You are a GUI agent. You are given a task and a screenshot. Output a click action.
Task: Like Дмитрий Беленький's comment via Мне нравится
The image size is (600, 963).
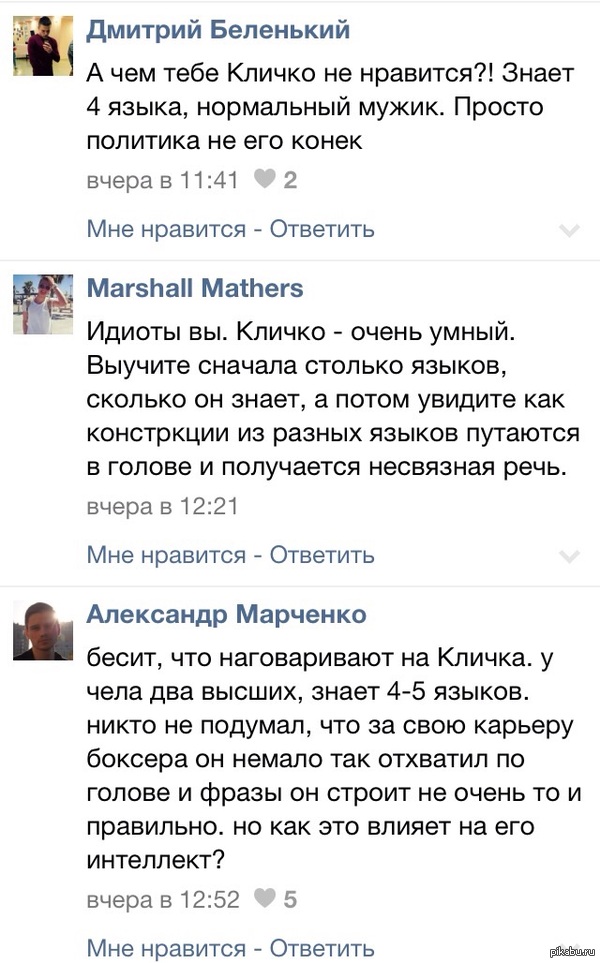[x=166, y=229]
